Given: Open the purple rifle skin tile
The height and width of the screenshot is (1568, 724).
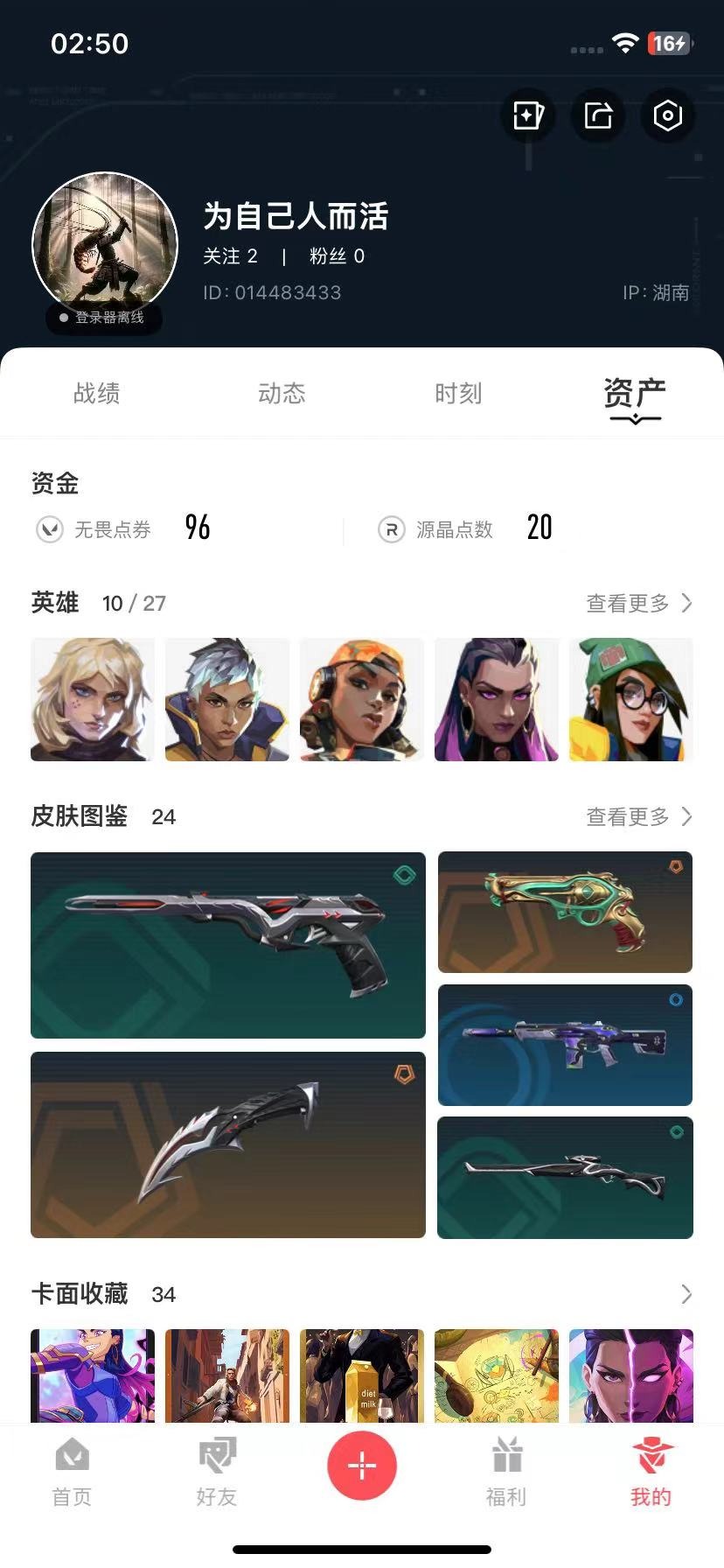Looking at the screenshot, I should coord(565,1045).
